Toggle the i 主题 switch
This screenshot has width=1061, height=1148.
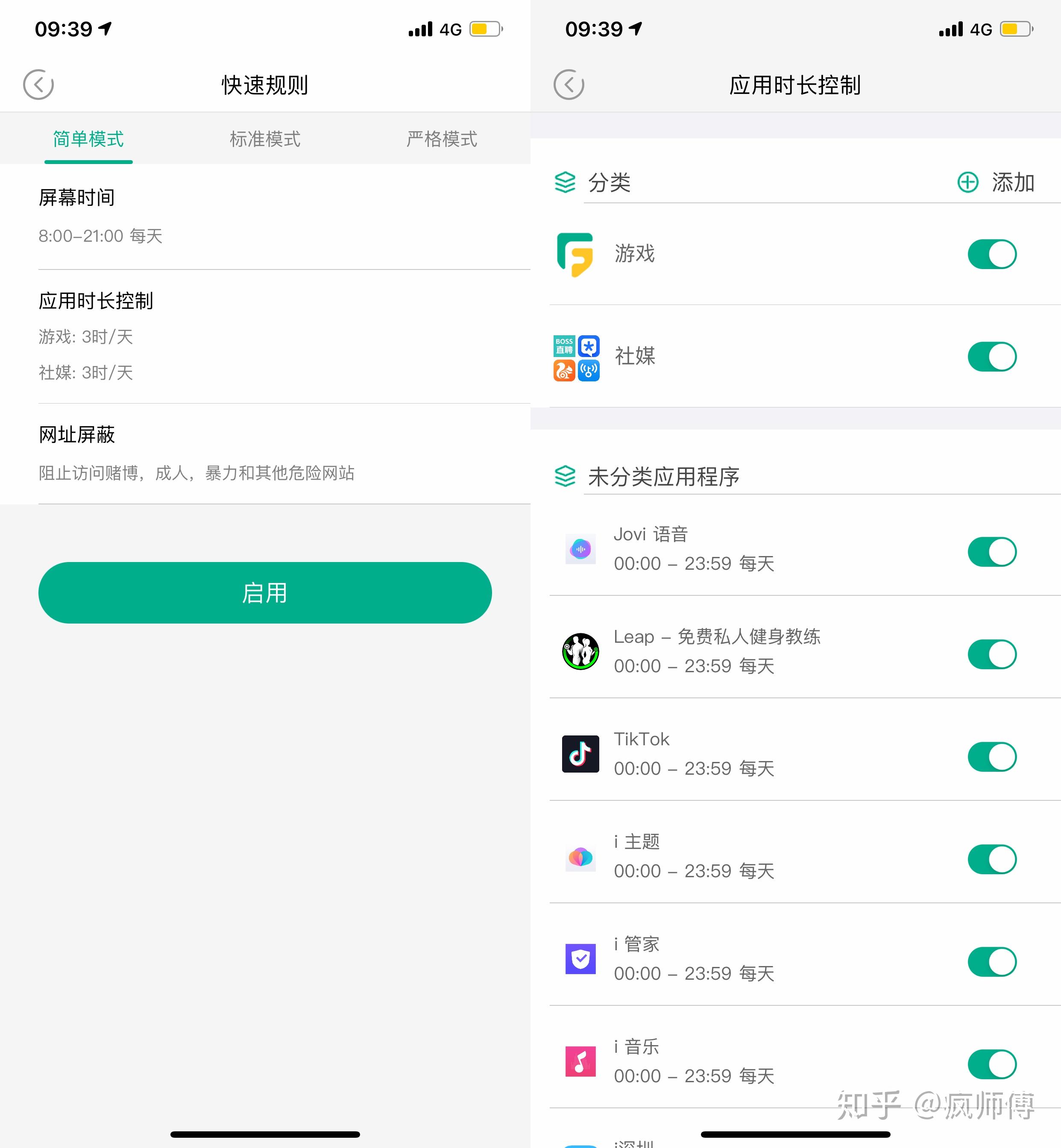[991, 859]
